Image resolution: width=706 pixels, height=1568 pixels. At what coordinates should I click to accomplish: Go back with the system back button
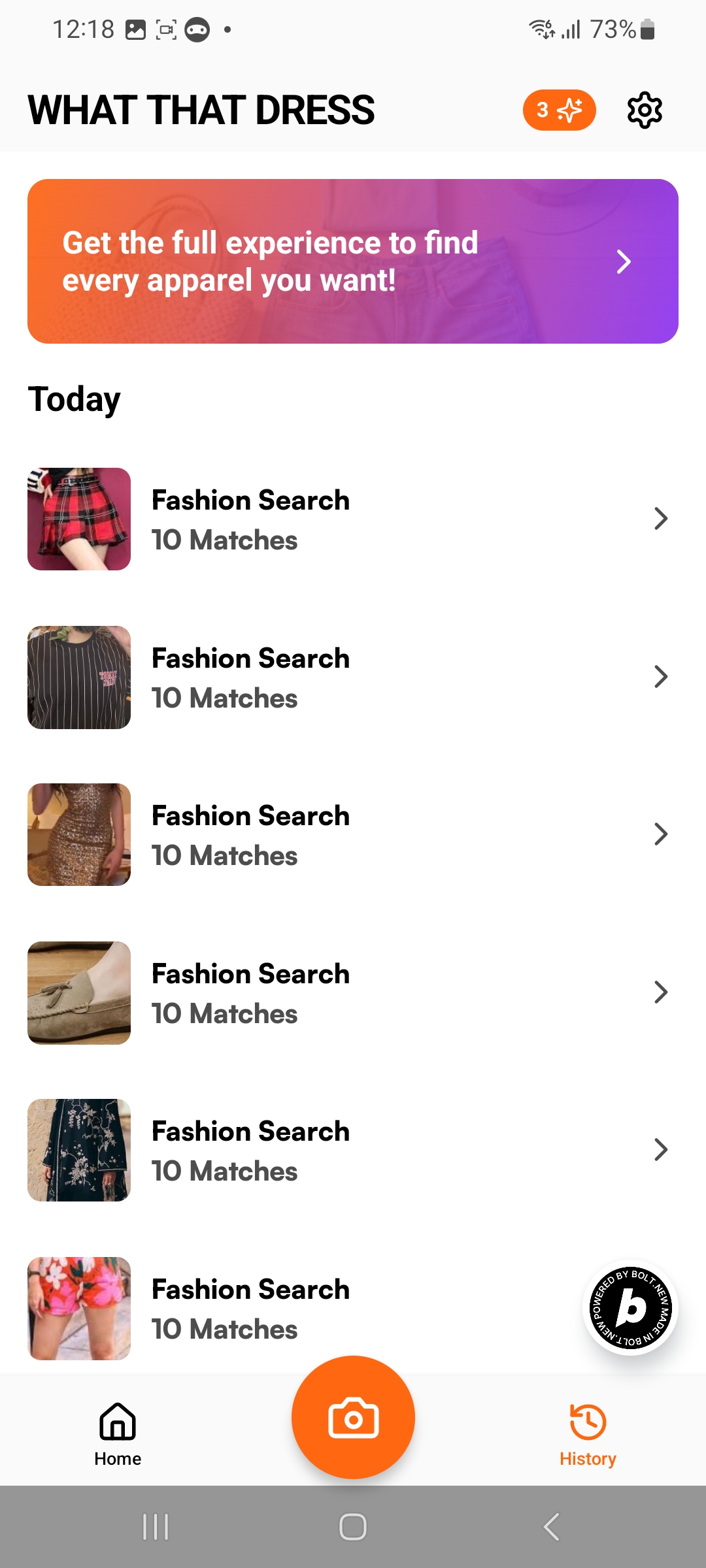tap(551, 1527)
